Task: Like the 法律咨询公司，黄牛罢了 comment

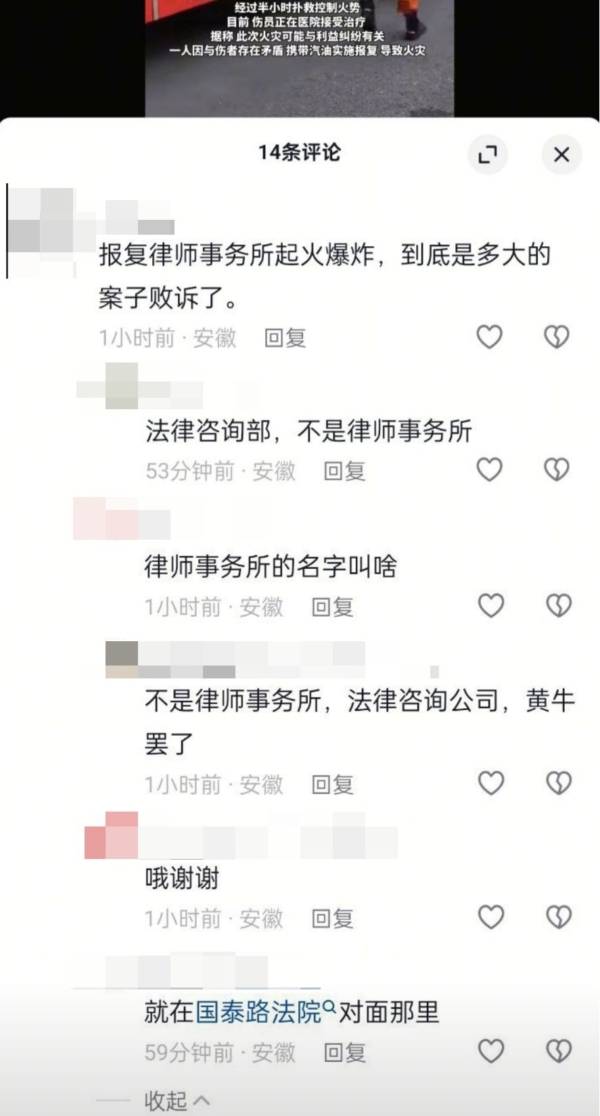Action: [490, 784]
